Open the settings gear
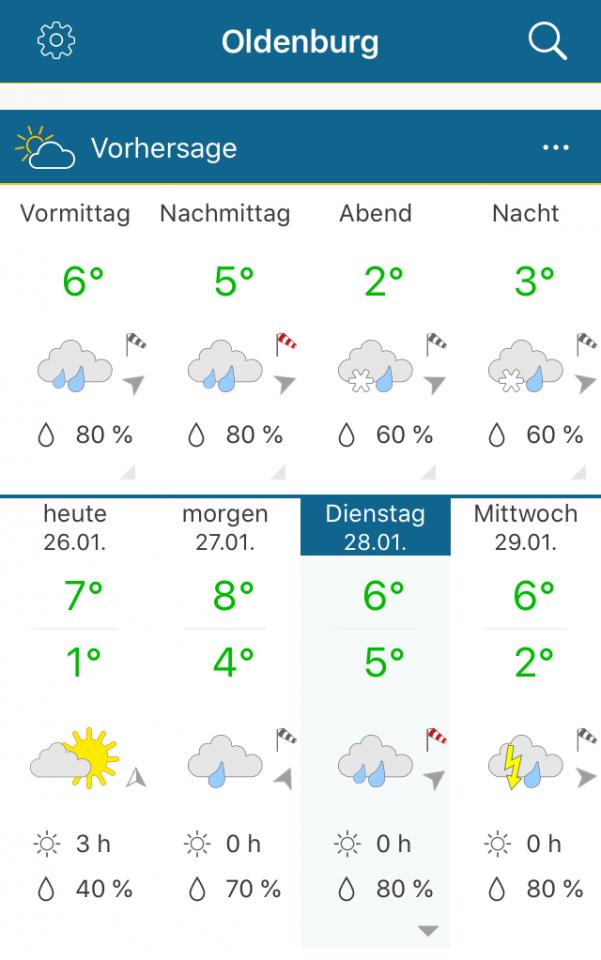This screenshot has height=960, width=601. pos(56,41)
